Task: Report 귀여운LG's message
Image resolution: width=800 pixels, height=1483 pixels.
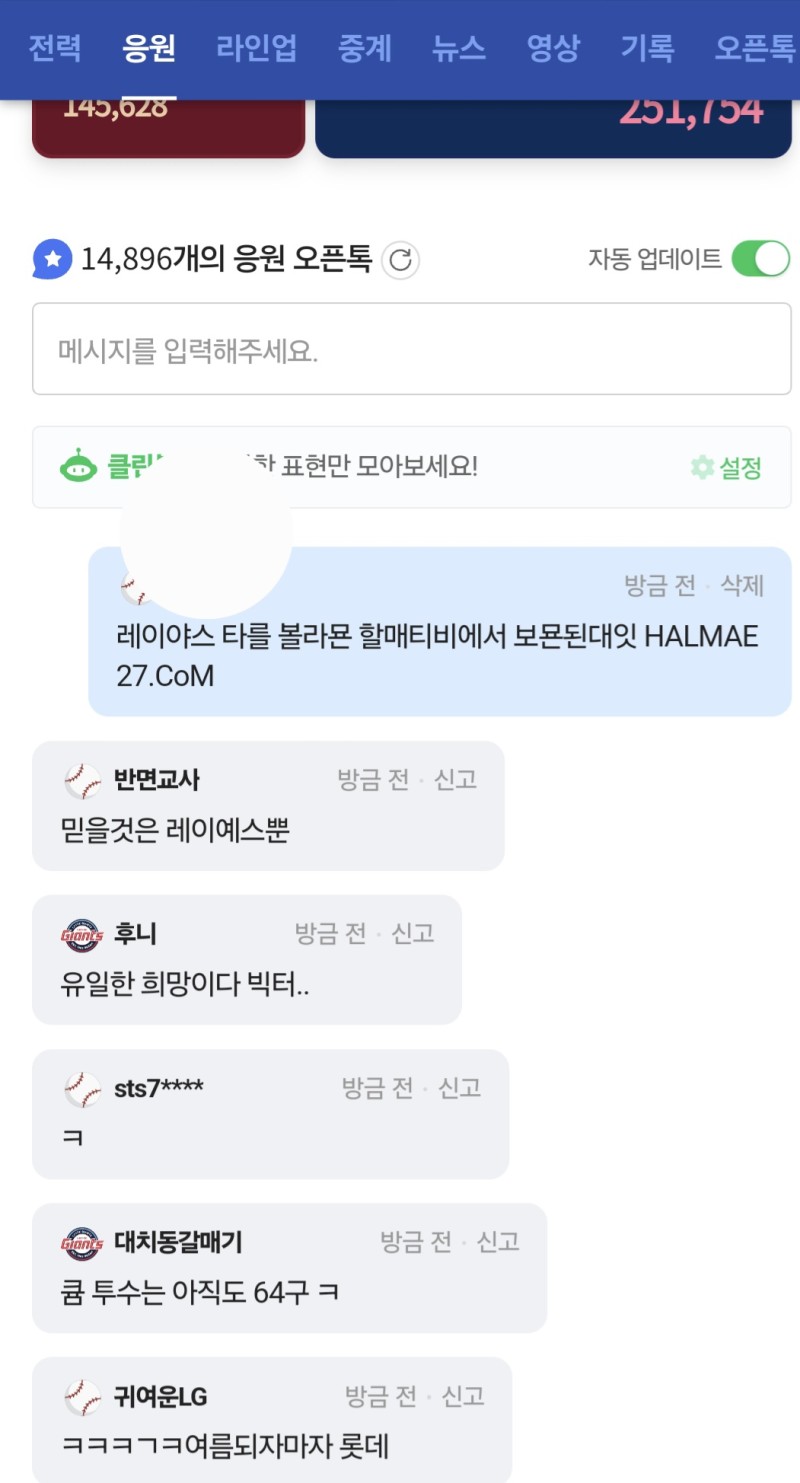Action: 462,1396
